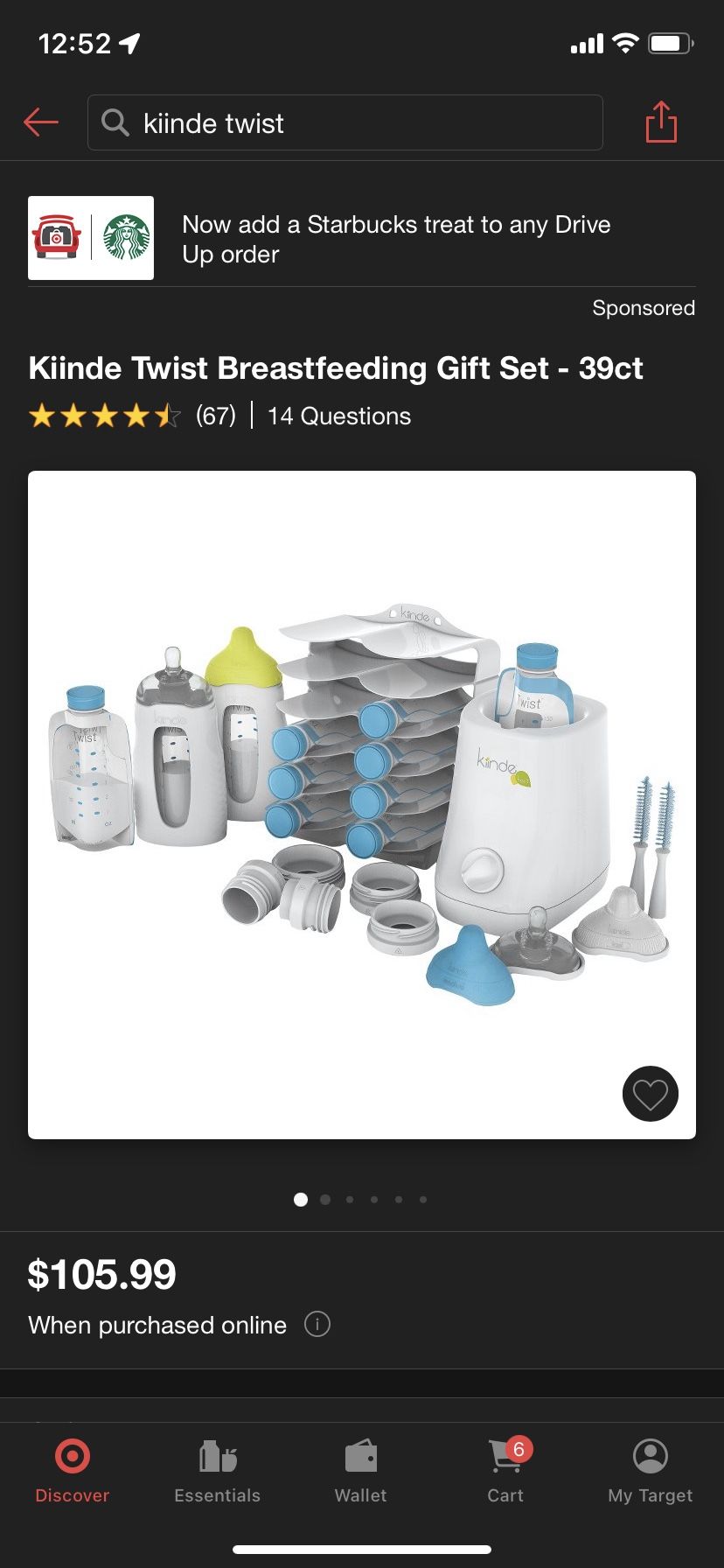The width and height of the screenshot is (724, 1568).
Task: Share this product
Action: coord(661,122)
